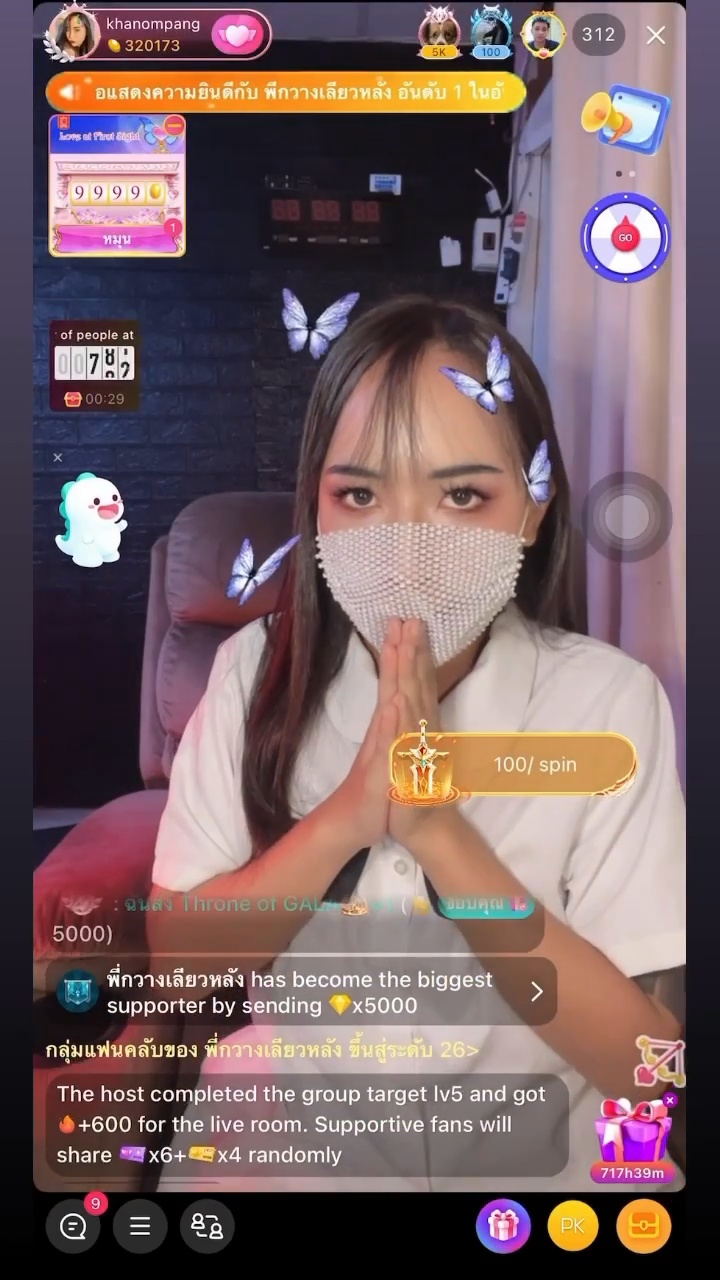This screenshot has height=1280, width=720.
Task: Open the guest seats people icon
Action: pyautogui.click(x=207, y=1225)
